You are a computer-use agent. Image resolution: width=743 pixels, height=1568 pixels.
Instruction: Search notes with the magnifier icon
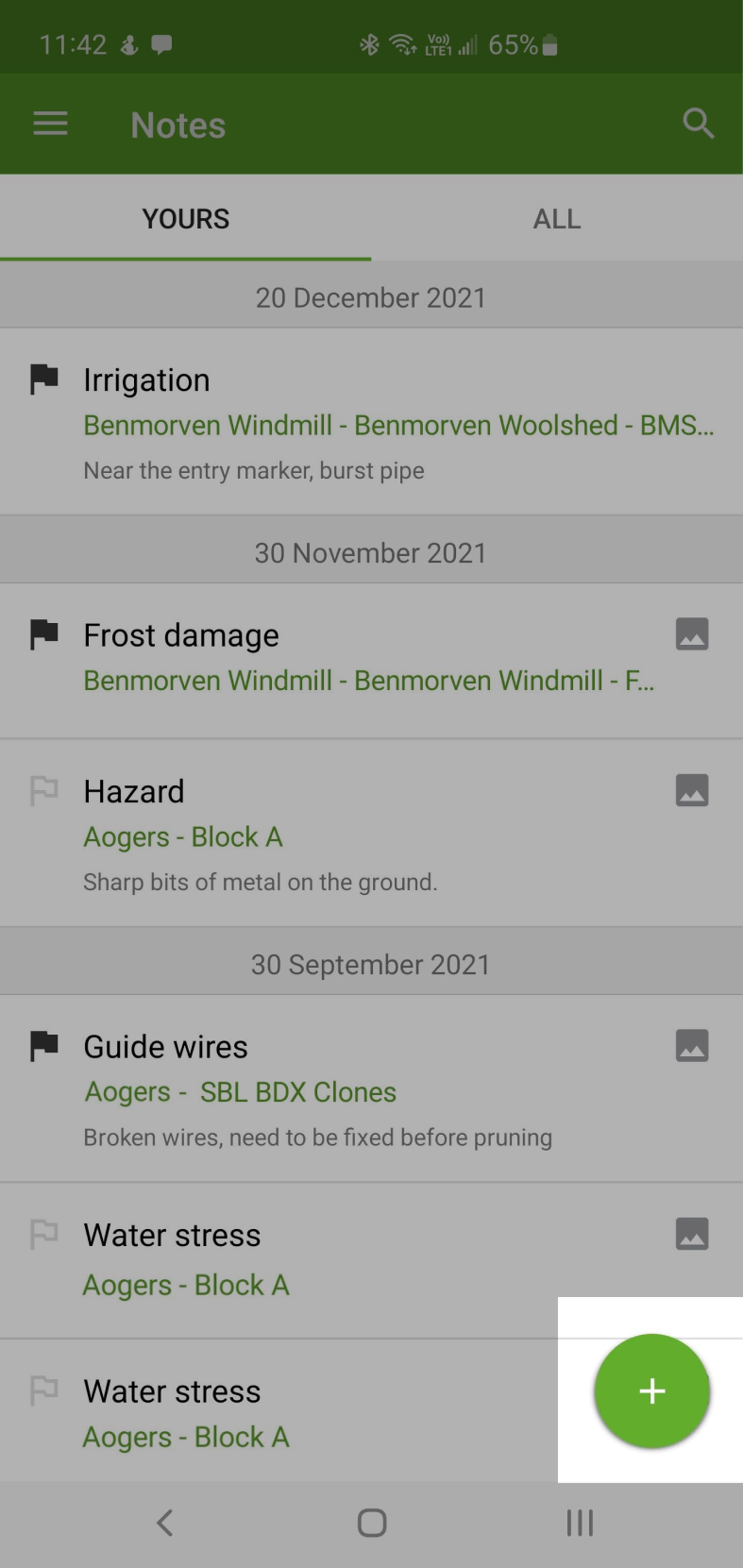pyautogui.click(x=698, y=124)
